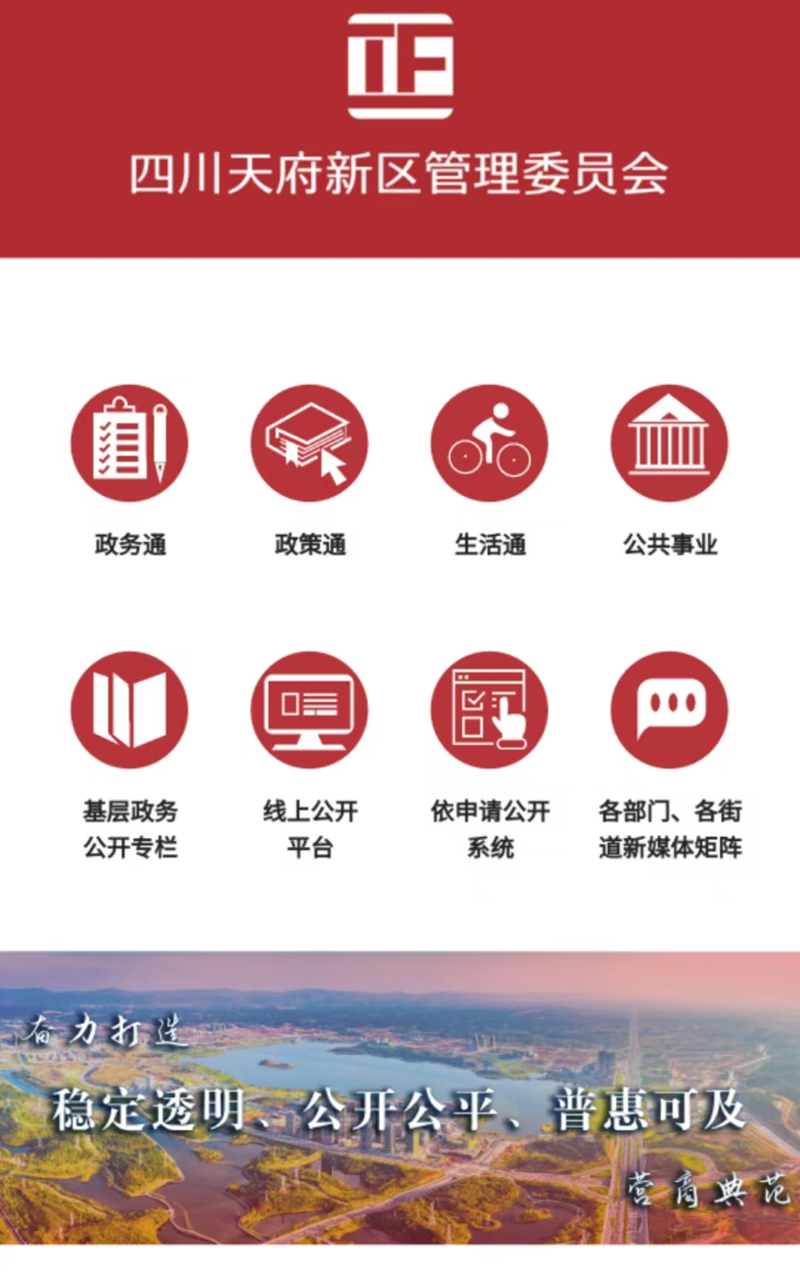
Task: Open 公共事业 public services
Action: click(x=669, y=443)
